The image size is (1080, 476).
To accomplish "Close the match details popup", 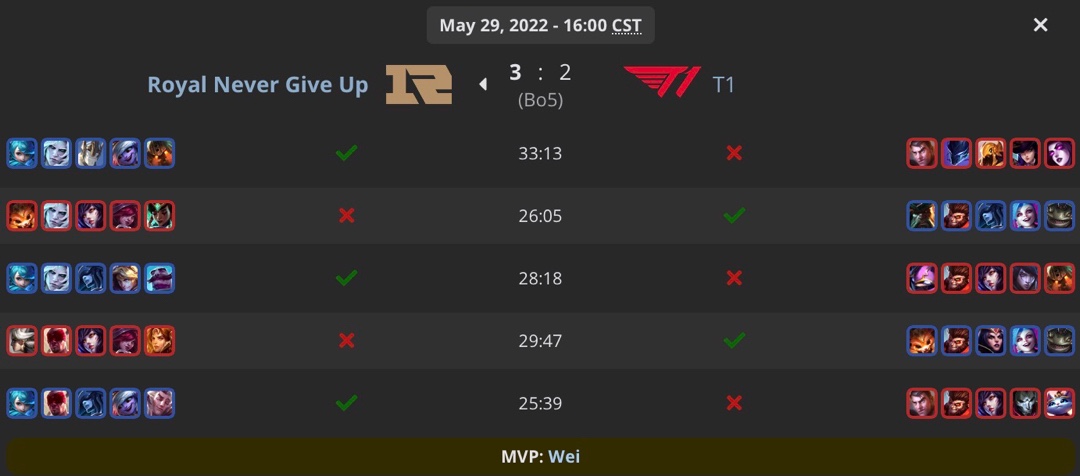I will 1040,25.
